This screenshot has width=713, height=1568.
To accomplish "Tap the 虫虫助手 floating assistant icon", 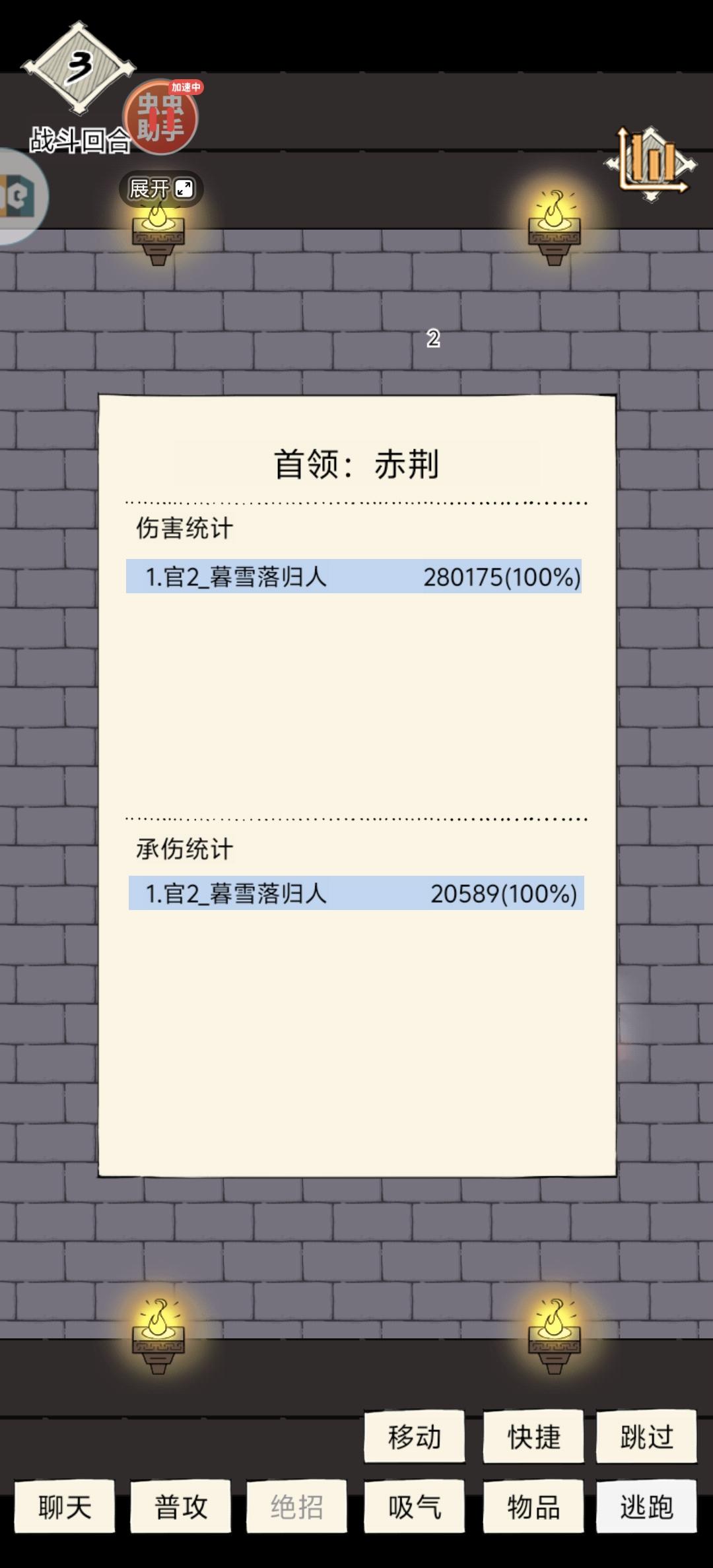I will (161, 117).
